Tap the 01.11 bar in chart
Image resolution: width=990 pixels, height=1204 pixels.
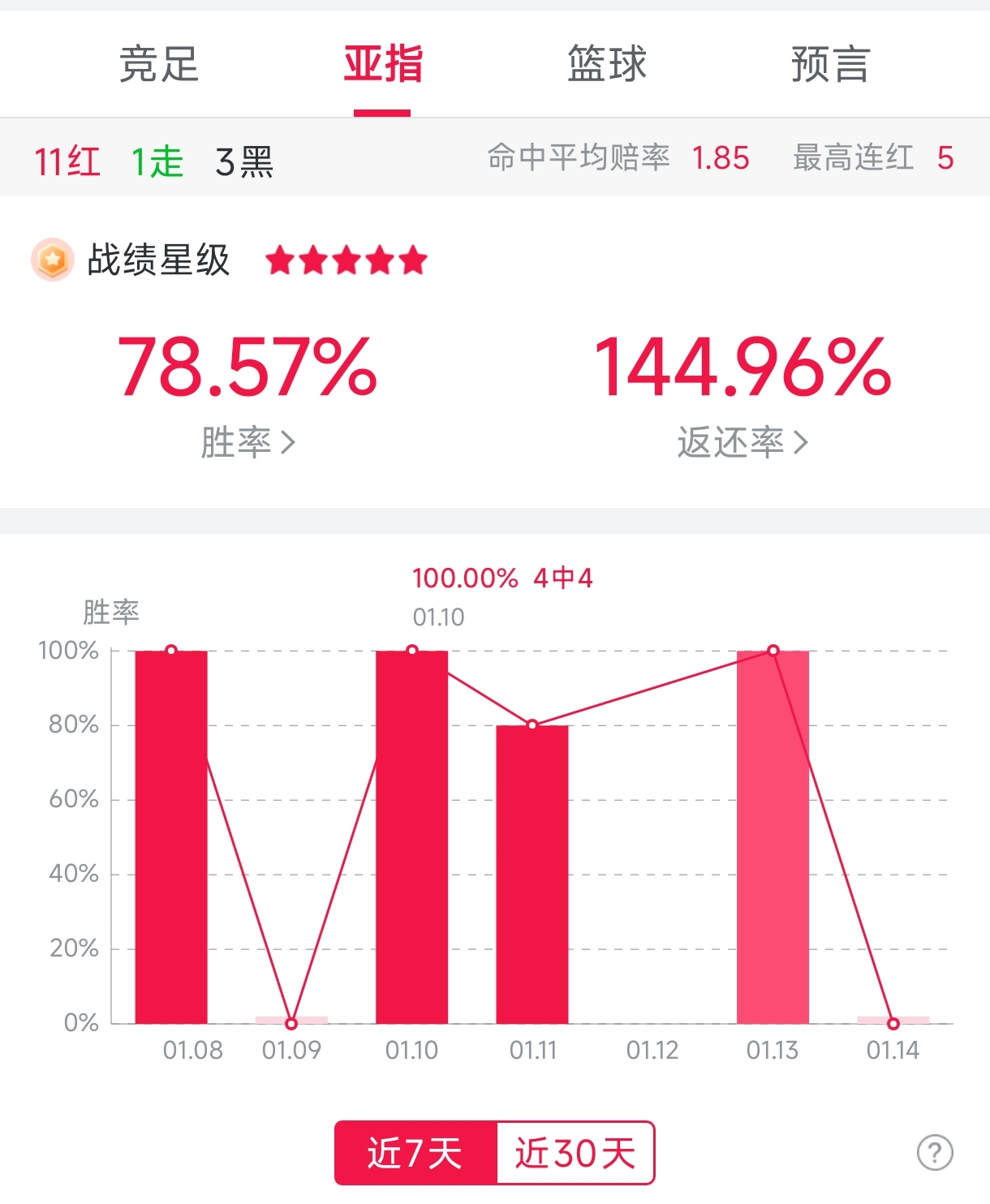532,873
